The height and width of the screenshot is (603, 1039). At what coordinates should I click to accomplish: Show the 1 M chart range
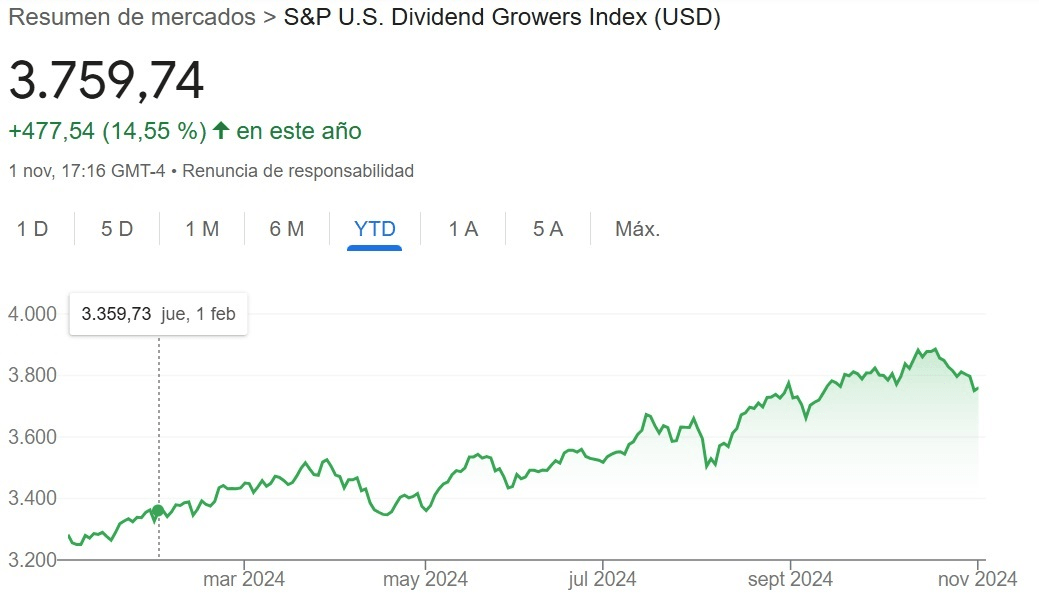click(202, 229)
